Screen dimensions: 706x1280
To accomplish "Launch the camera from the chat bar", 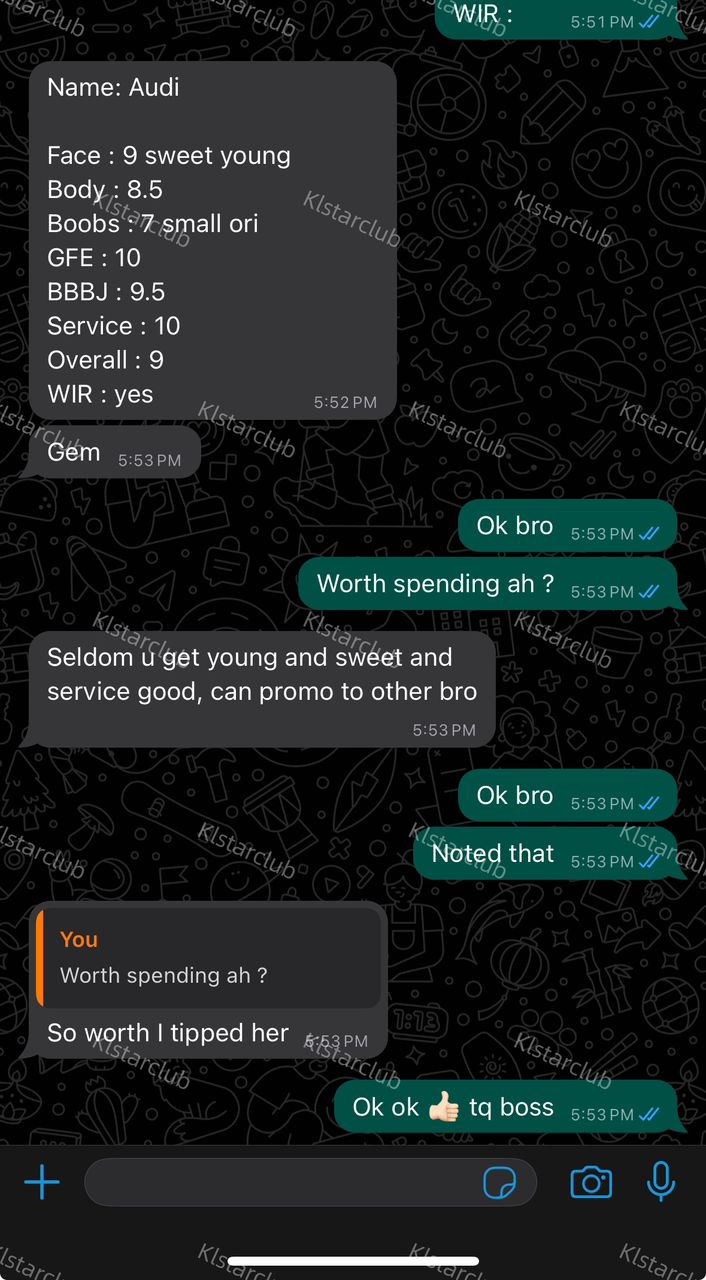I will (x=591, y=1183).
